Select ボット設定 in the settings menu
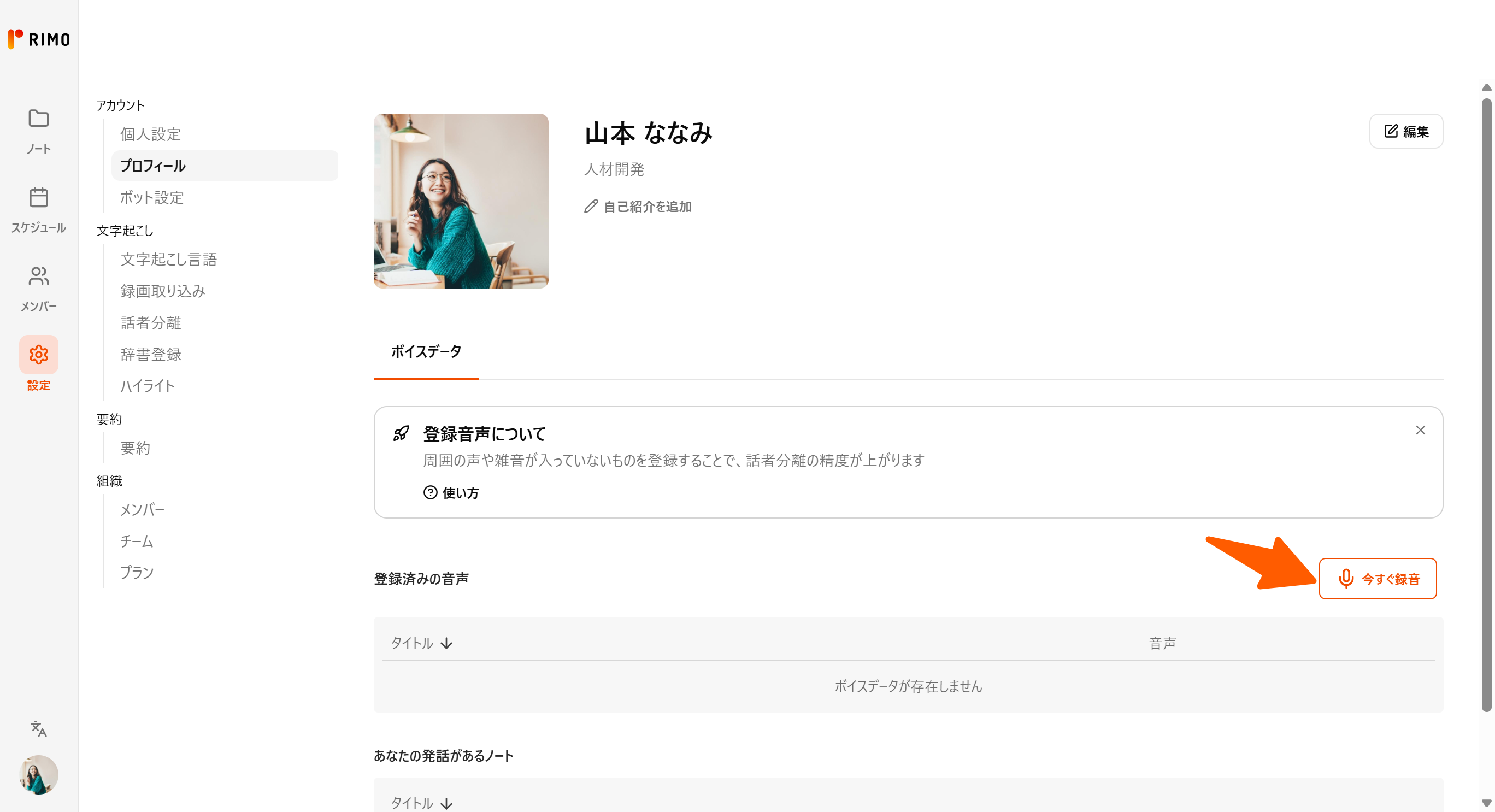 151,197
